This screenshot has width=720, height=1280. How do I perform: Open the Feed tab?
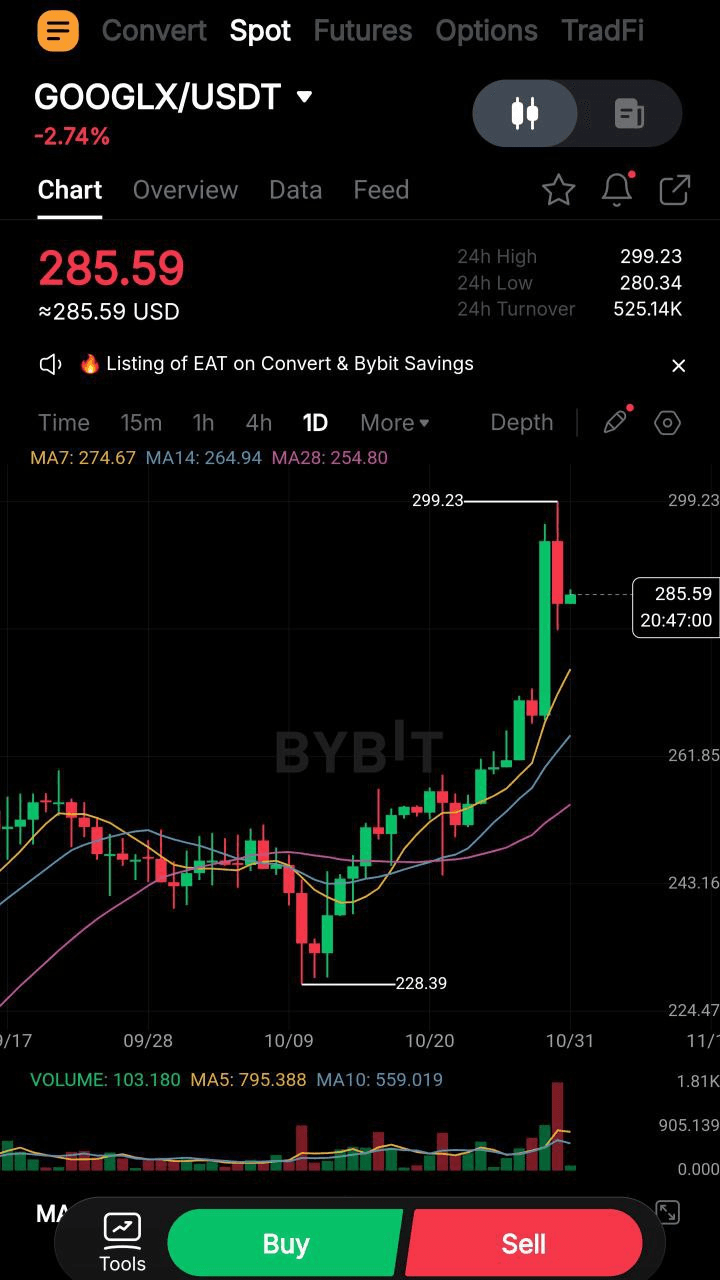point(381,190)
